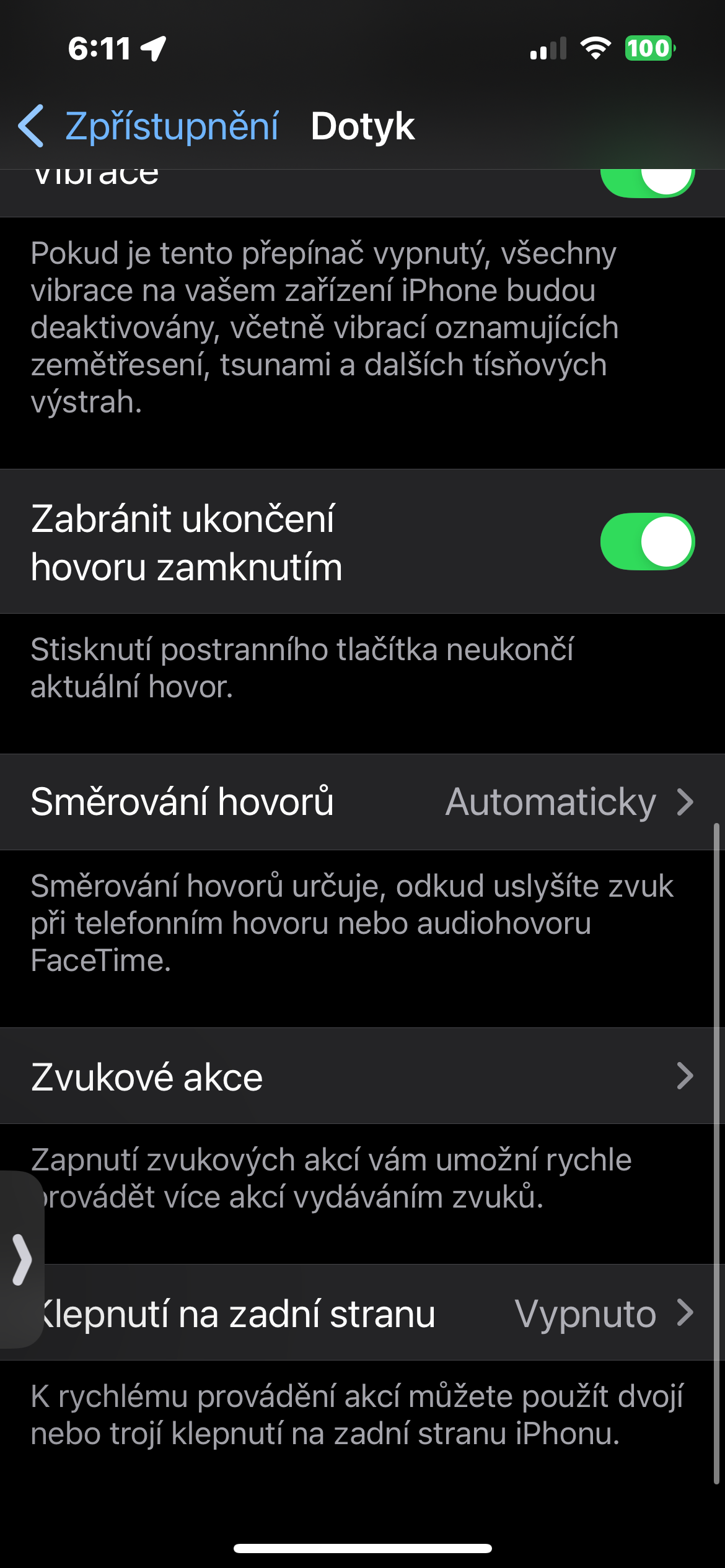Open Zvukové akce

362,1076
